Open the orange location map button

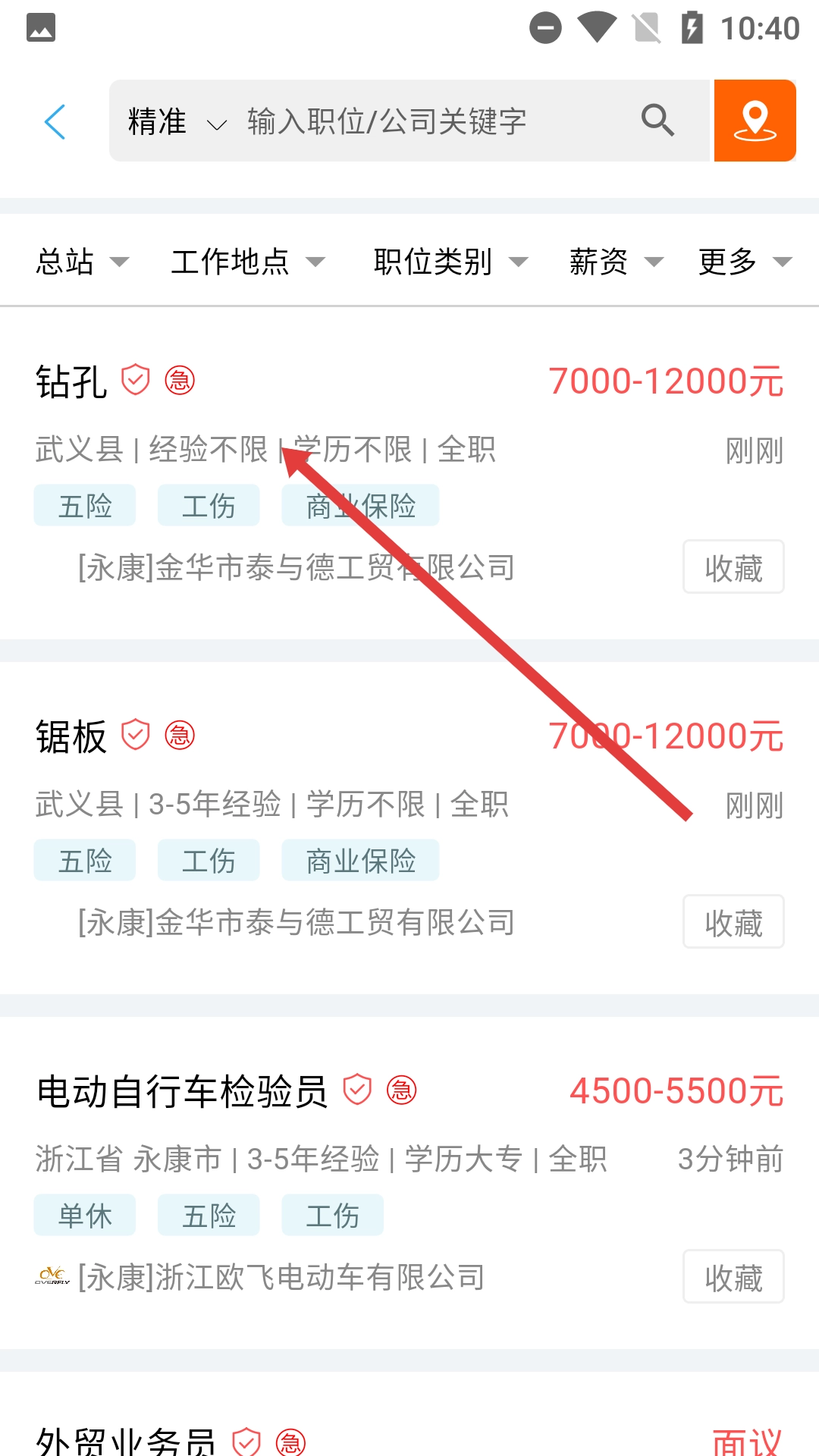(x=755, y=121)
